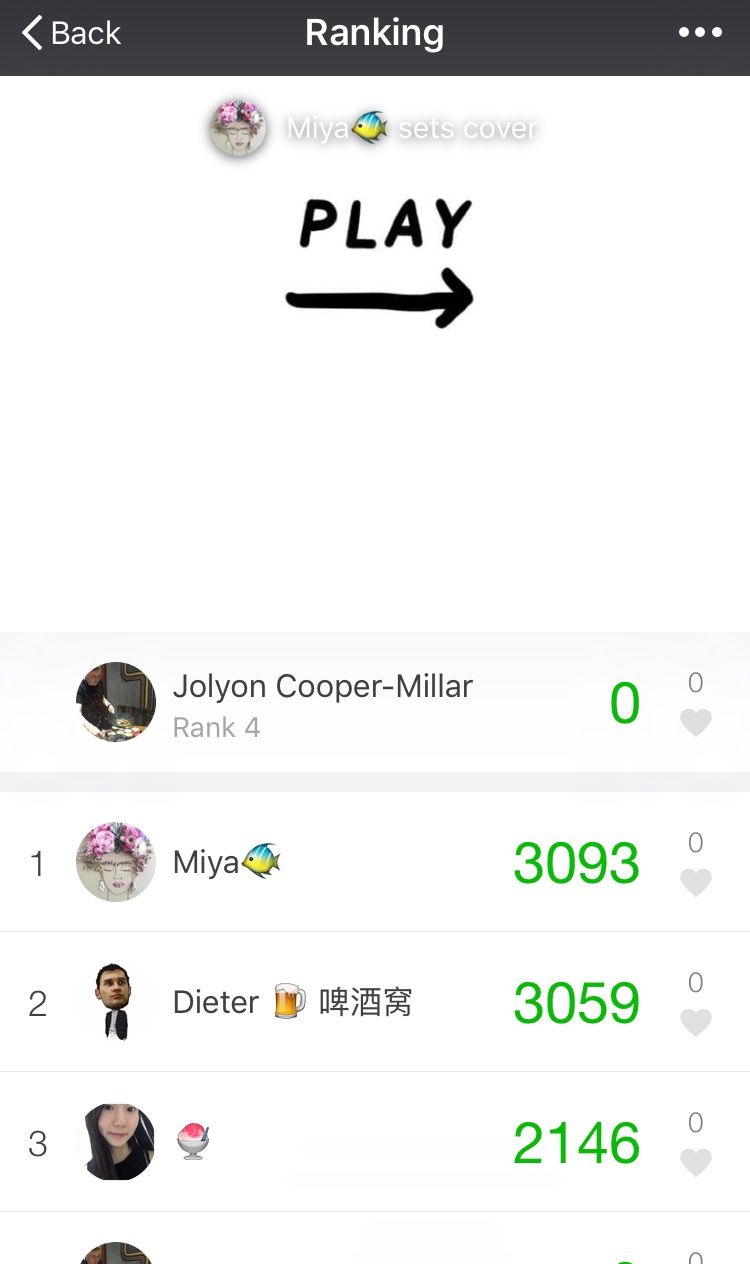Open the three-dot overflow menu
Screen dimensions: 750x1264
click(699, 33)
